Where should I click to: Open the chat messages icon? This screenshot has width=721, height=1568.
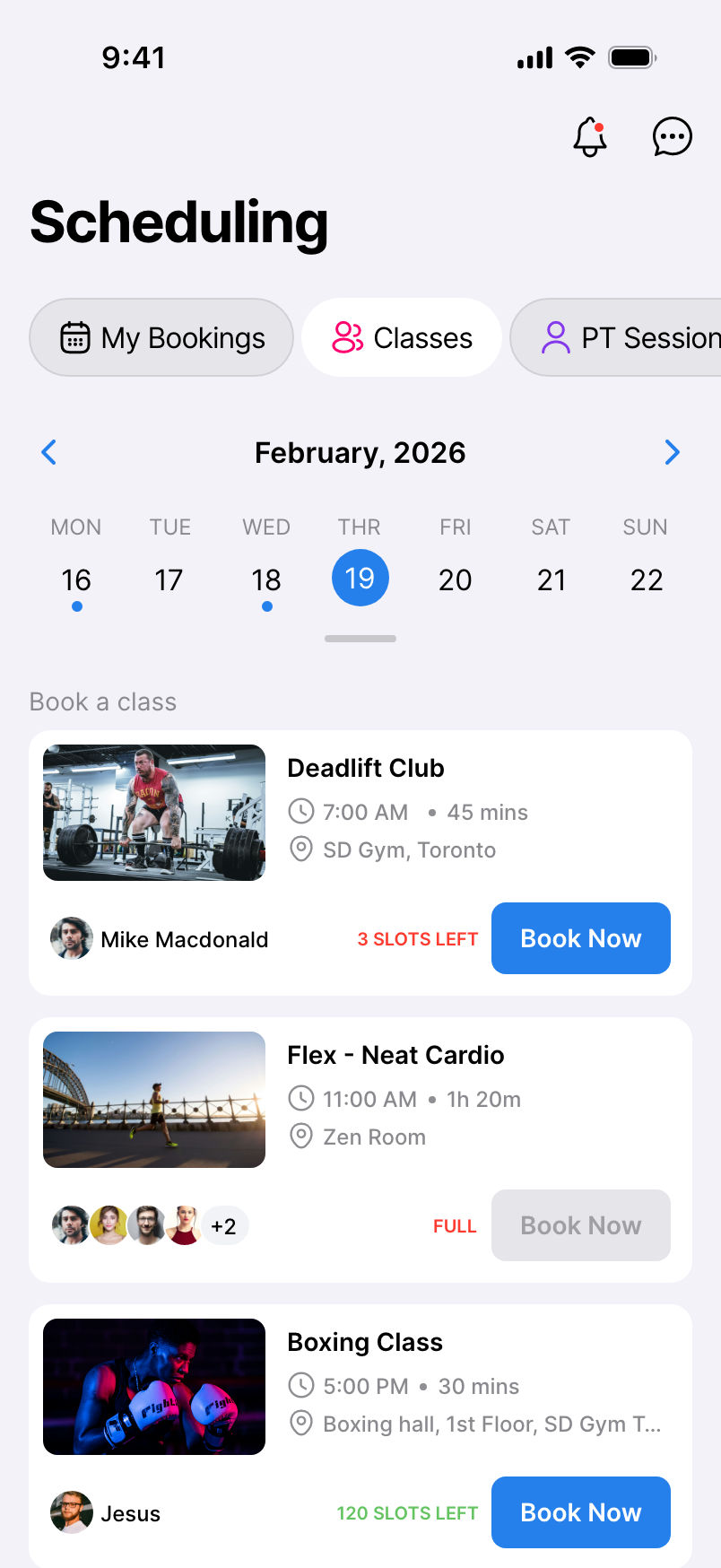(672, 136)
